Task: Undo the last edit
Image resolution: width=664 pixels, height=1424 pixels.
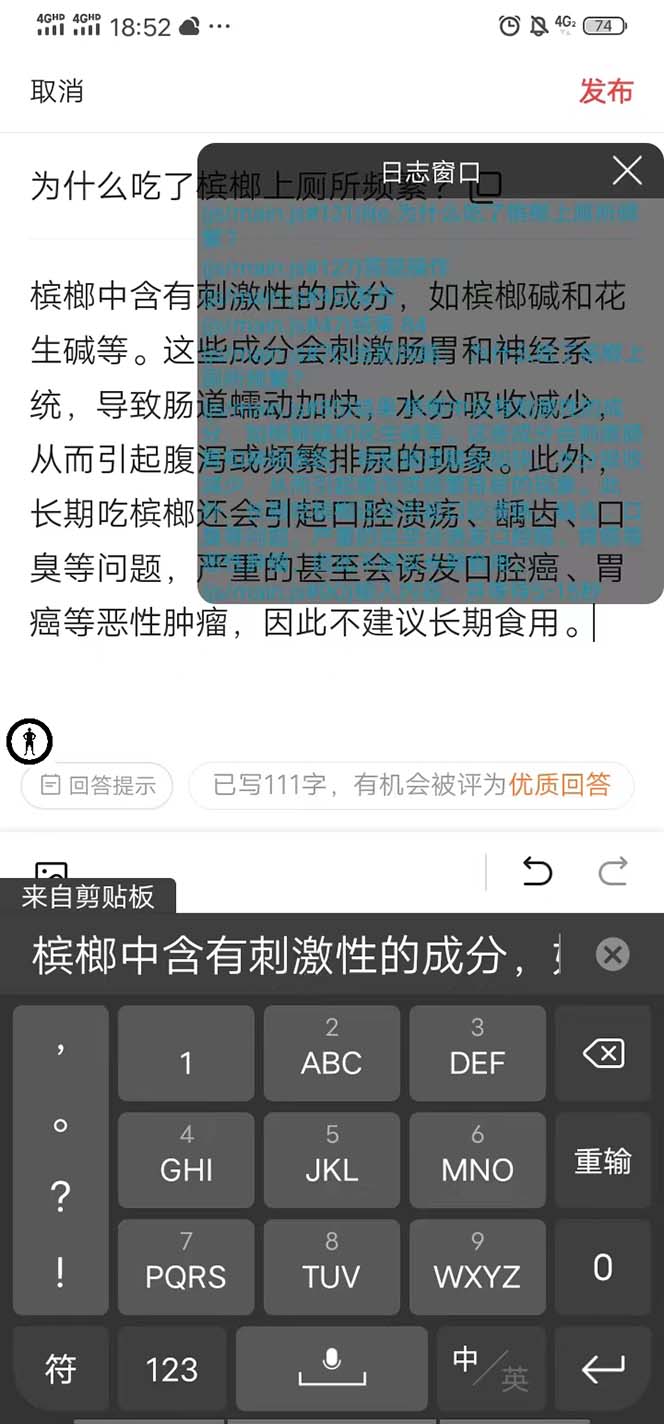Action: tap(537, 871)
